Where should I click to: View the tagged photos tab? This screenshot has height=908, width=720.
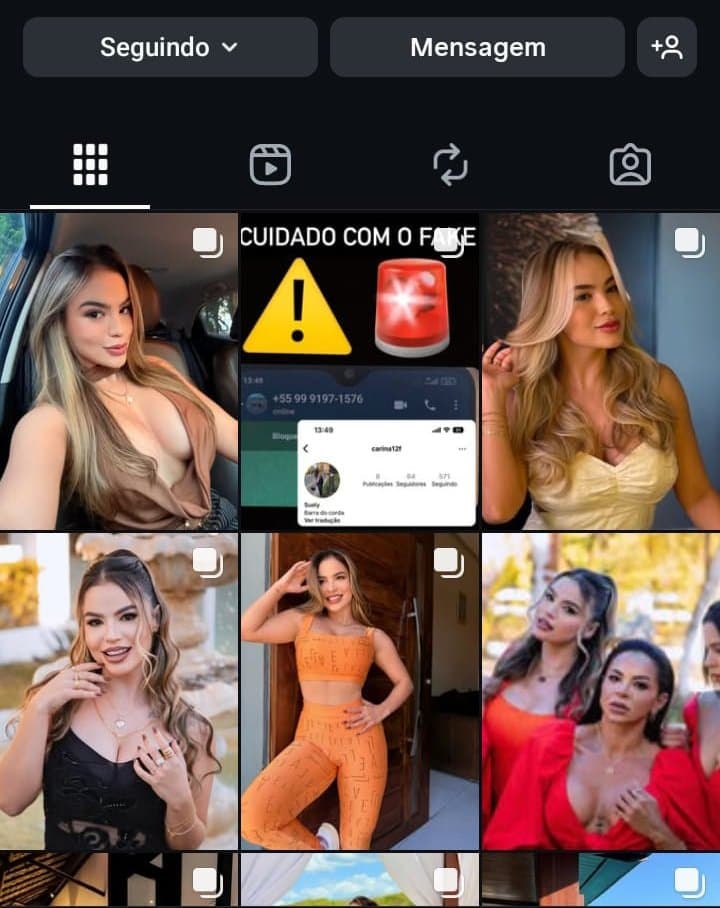point(630,163)
